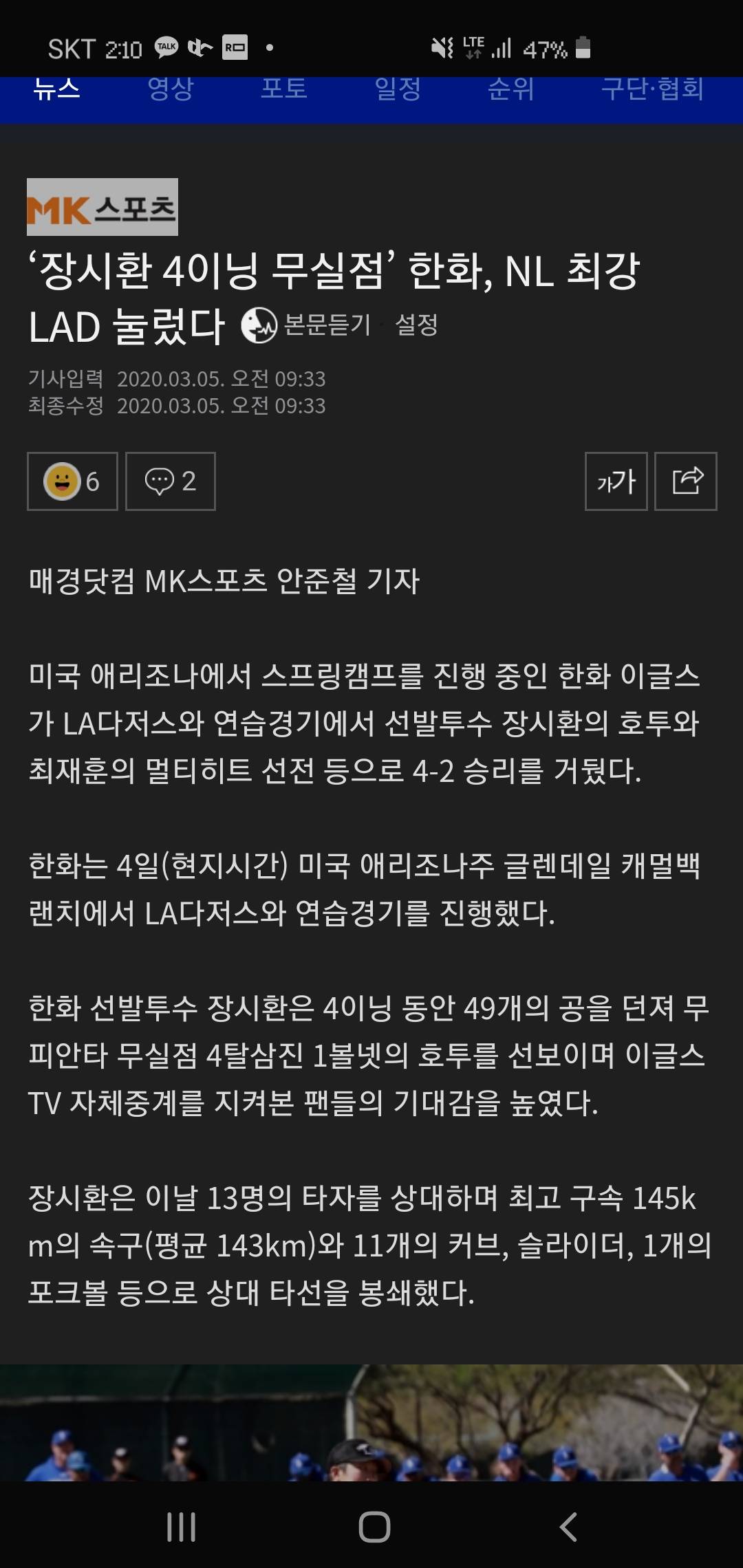The image size is (743, 1568).
Task: Go back with the system back button
Action: click(x=568, y=1527)
